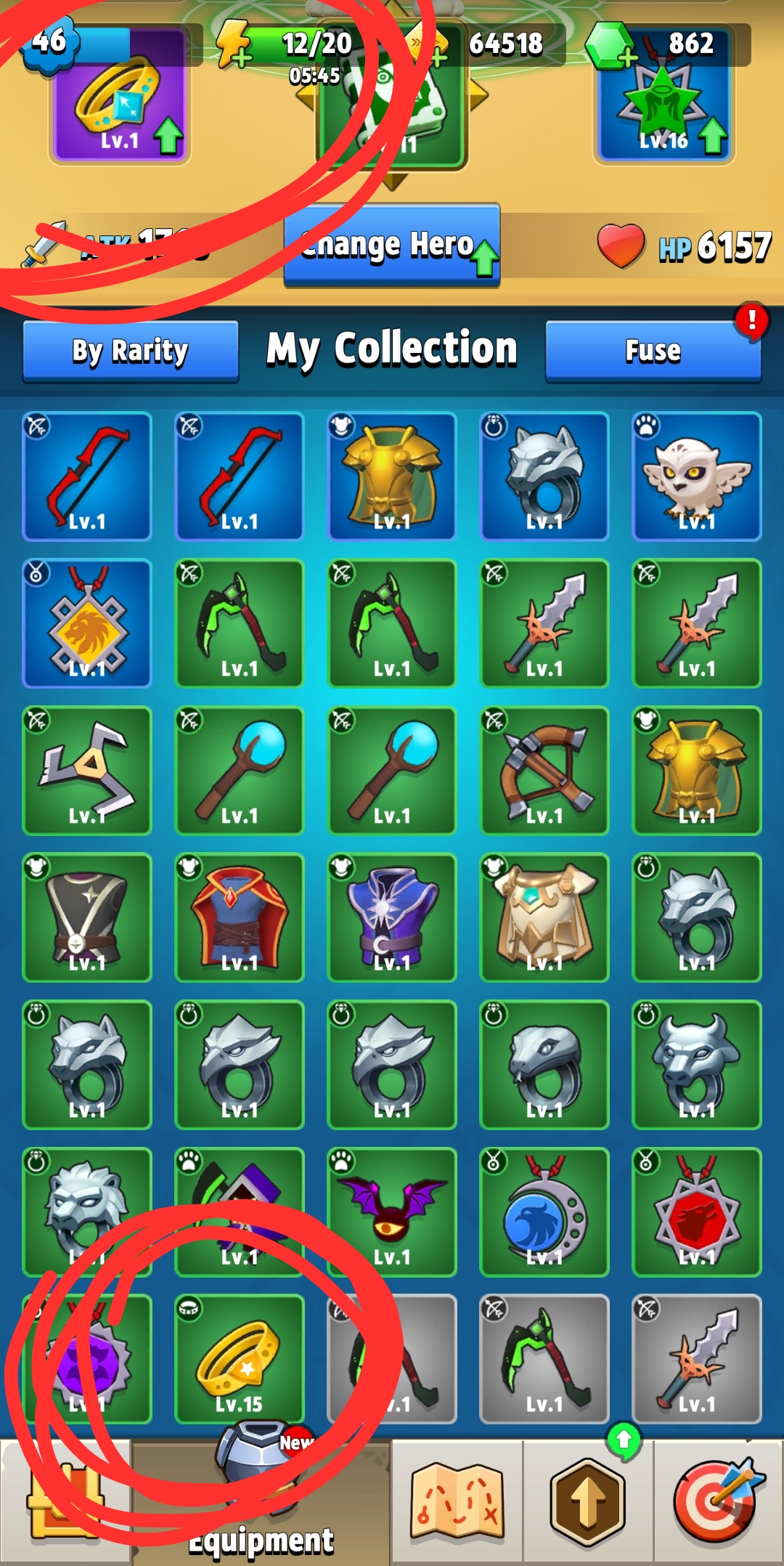
Task: Select the bull head ring
Action: click(x=696, y=1064)
